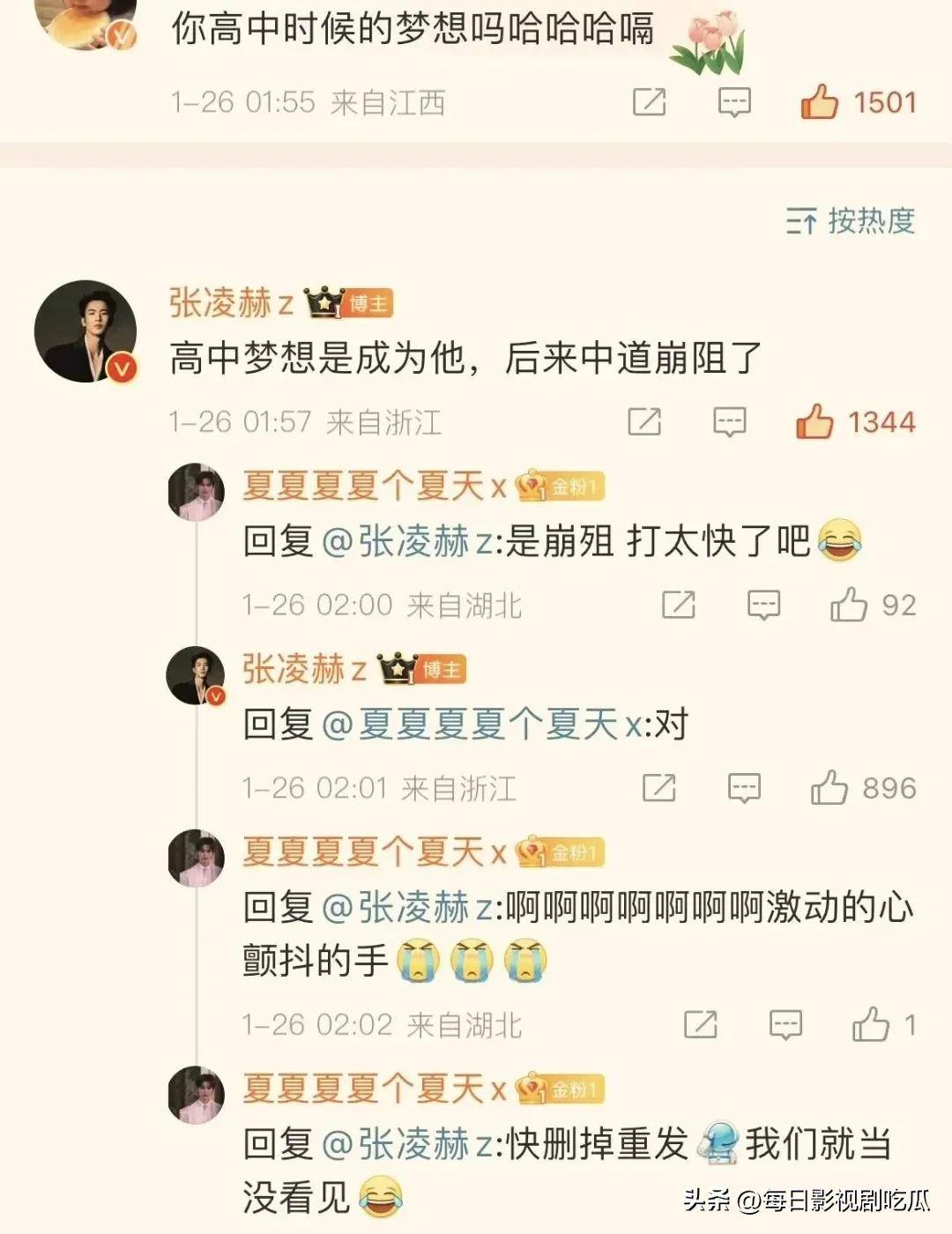
Task: Reply to the 01:55 comment from 江西
Action: pos(733,102)
